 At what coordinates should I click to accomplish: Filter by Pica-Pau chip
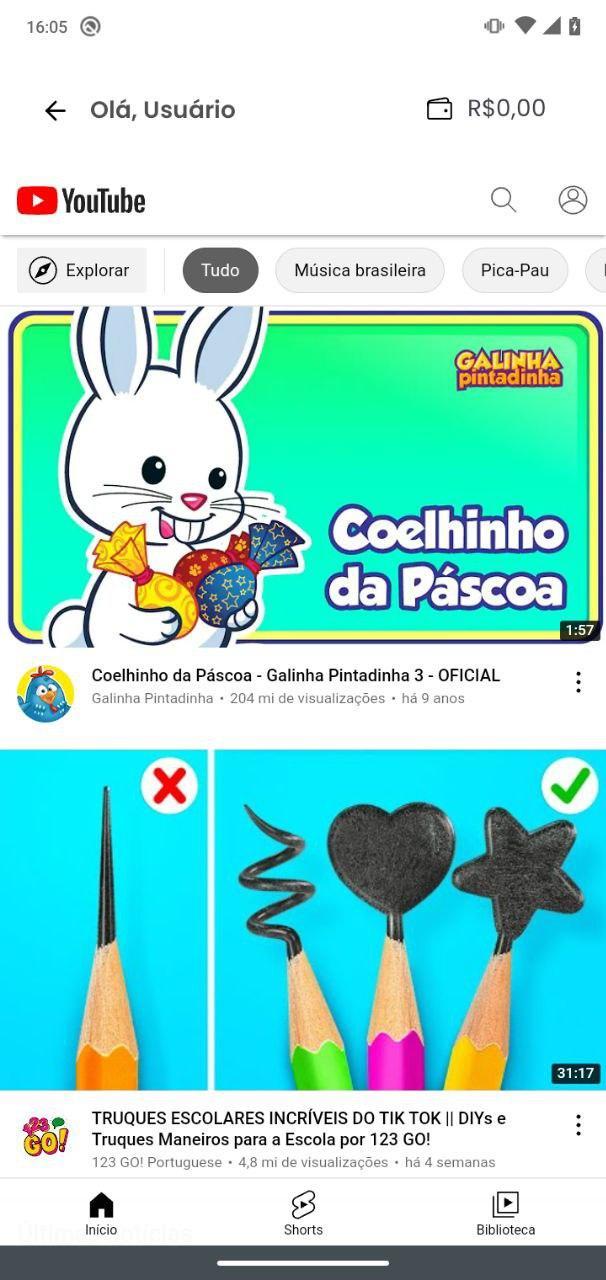click(x=514, y=270)
